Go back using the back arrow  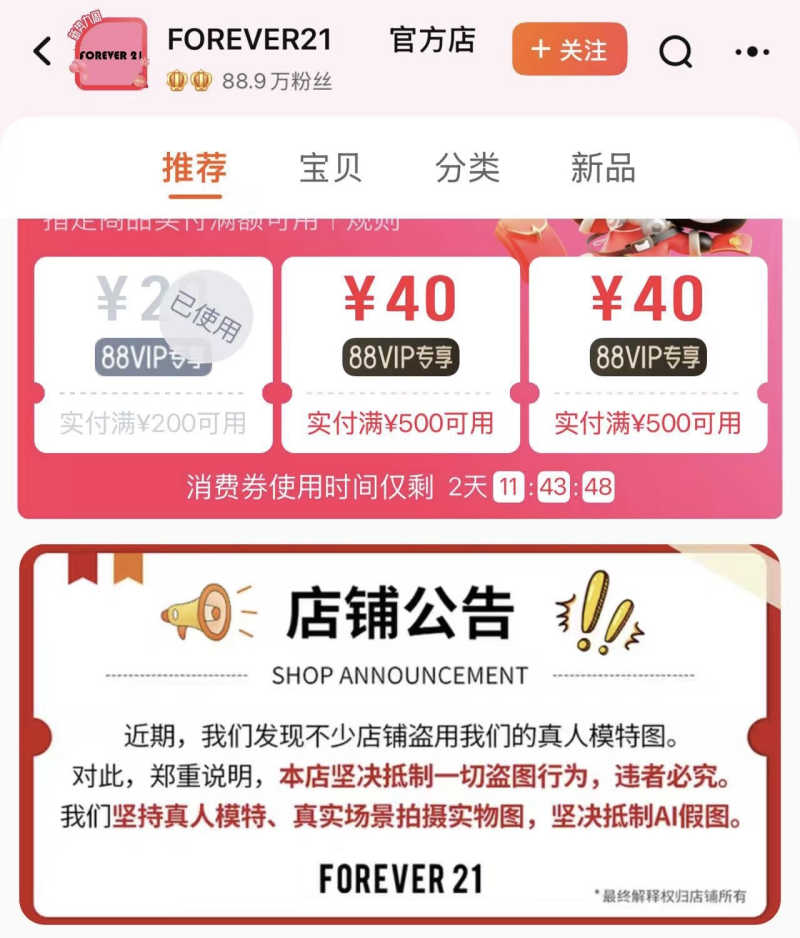42,51
